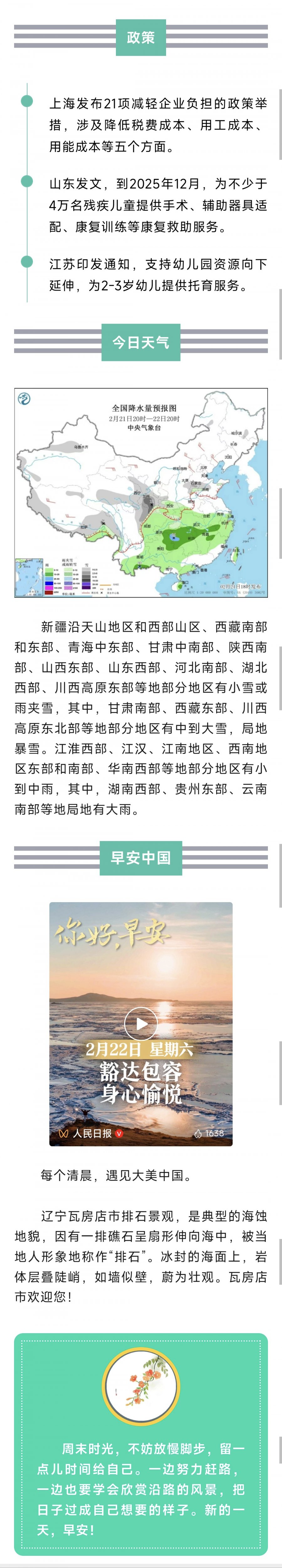Screen dimensions: 282x1568
Task: Play the 你好,早安 video
Action: (141, 1023)
